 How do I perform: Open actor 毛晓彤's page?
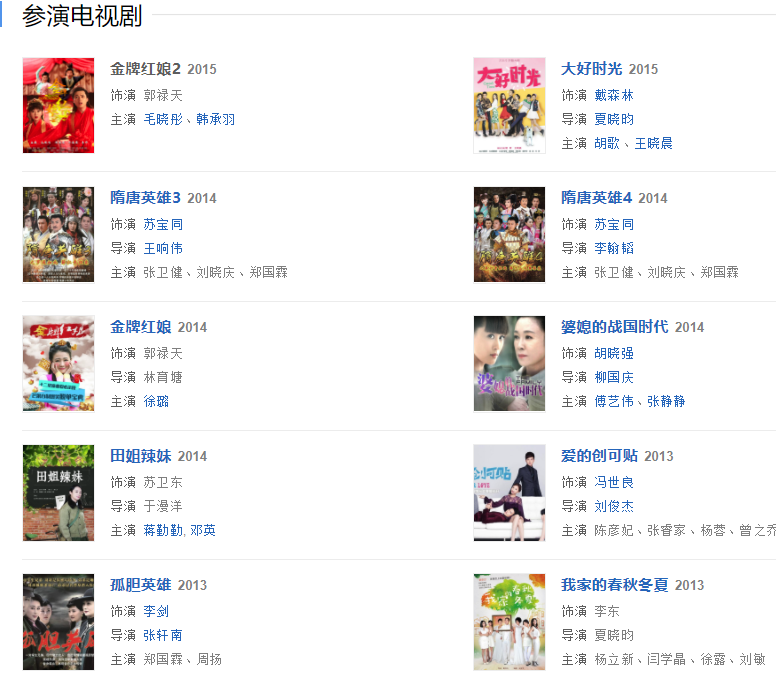163,119
